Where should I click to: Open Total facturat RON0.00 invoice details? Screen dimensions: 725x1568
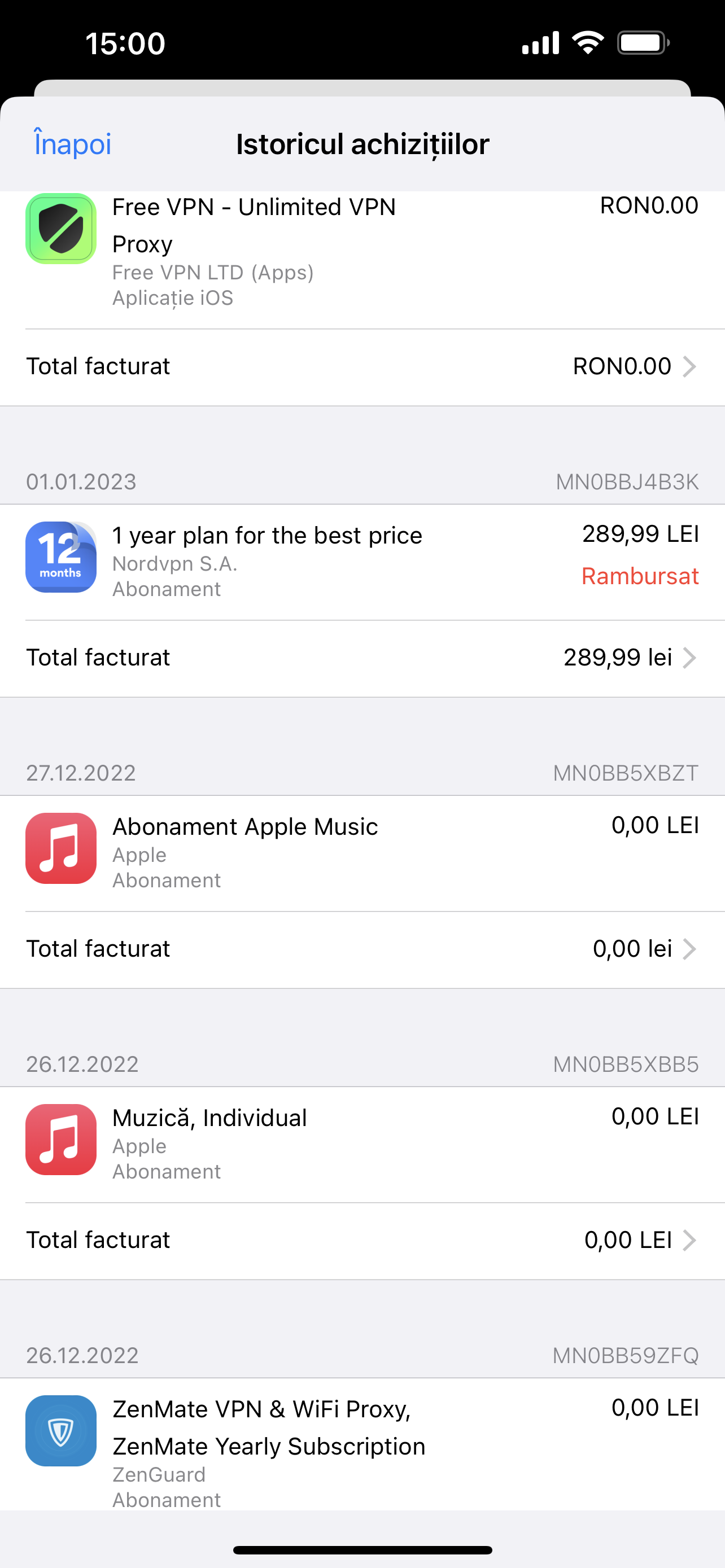click(362, 366)
